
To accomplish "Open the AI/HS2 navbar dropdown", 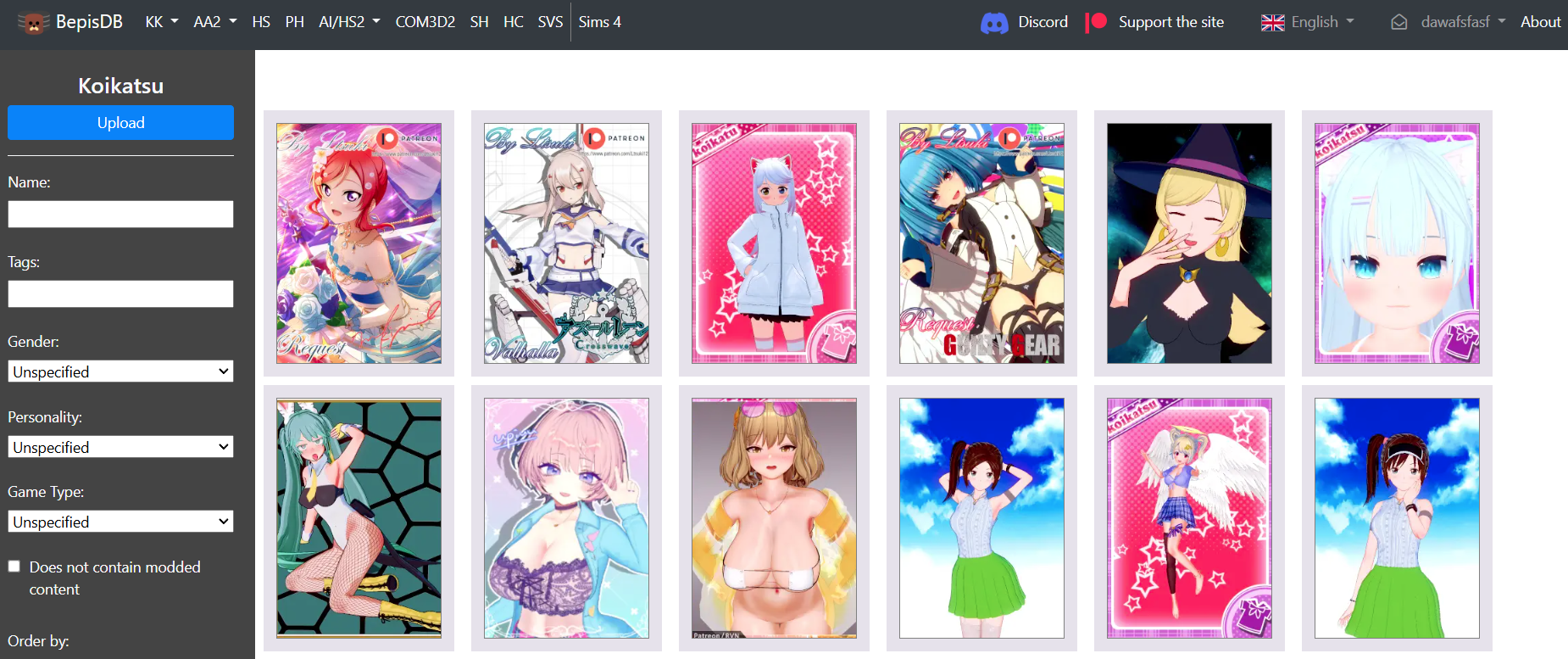I will (349, 22).
